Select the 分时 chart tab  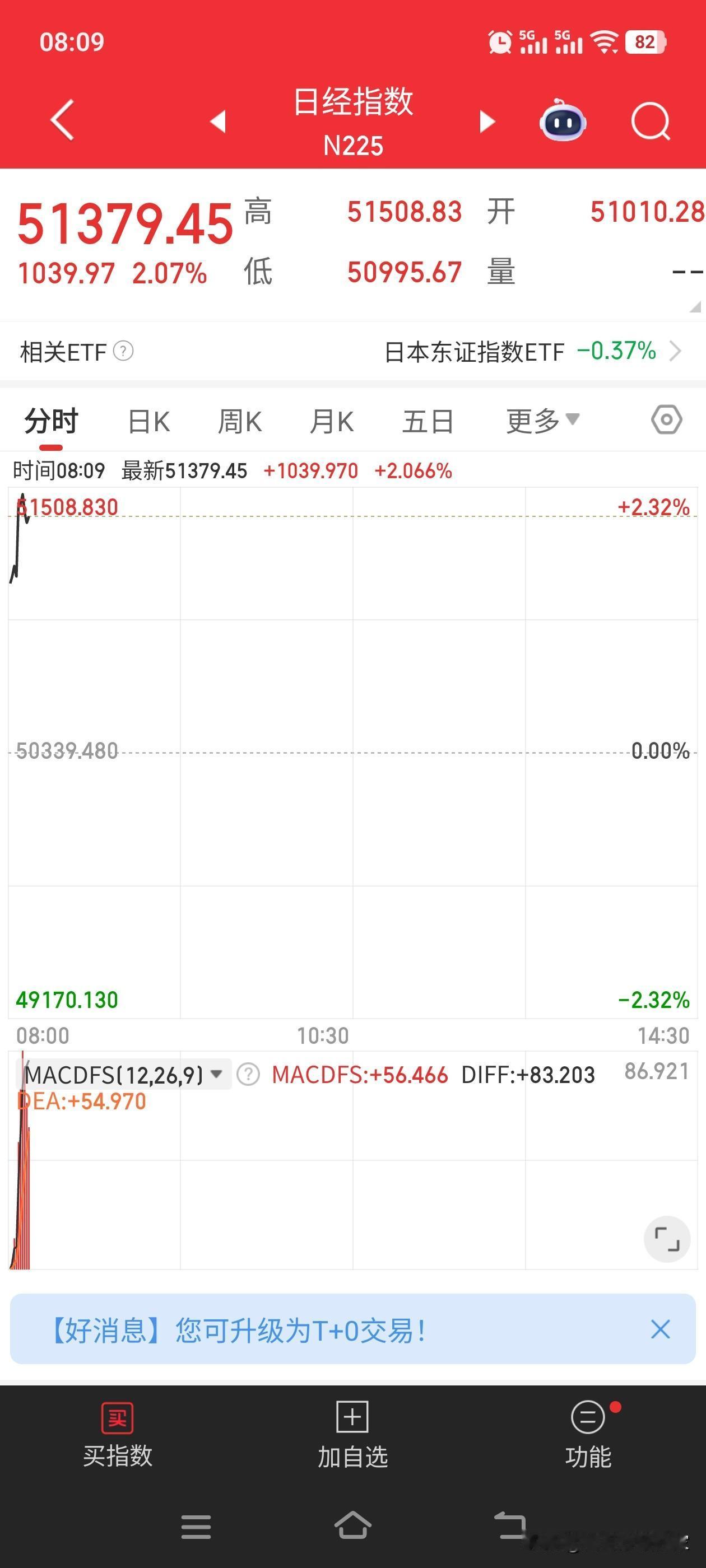click(51, 421)
